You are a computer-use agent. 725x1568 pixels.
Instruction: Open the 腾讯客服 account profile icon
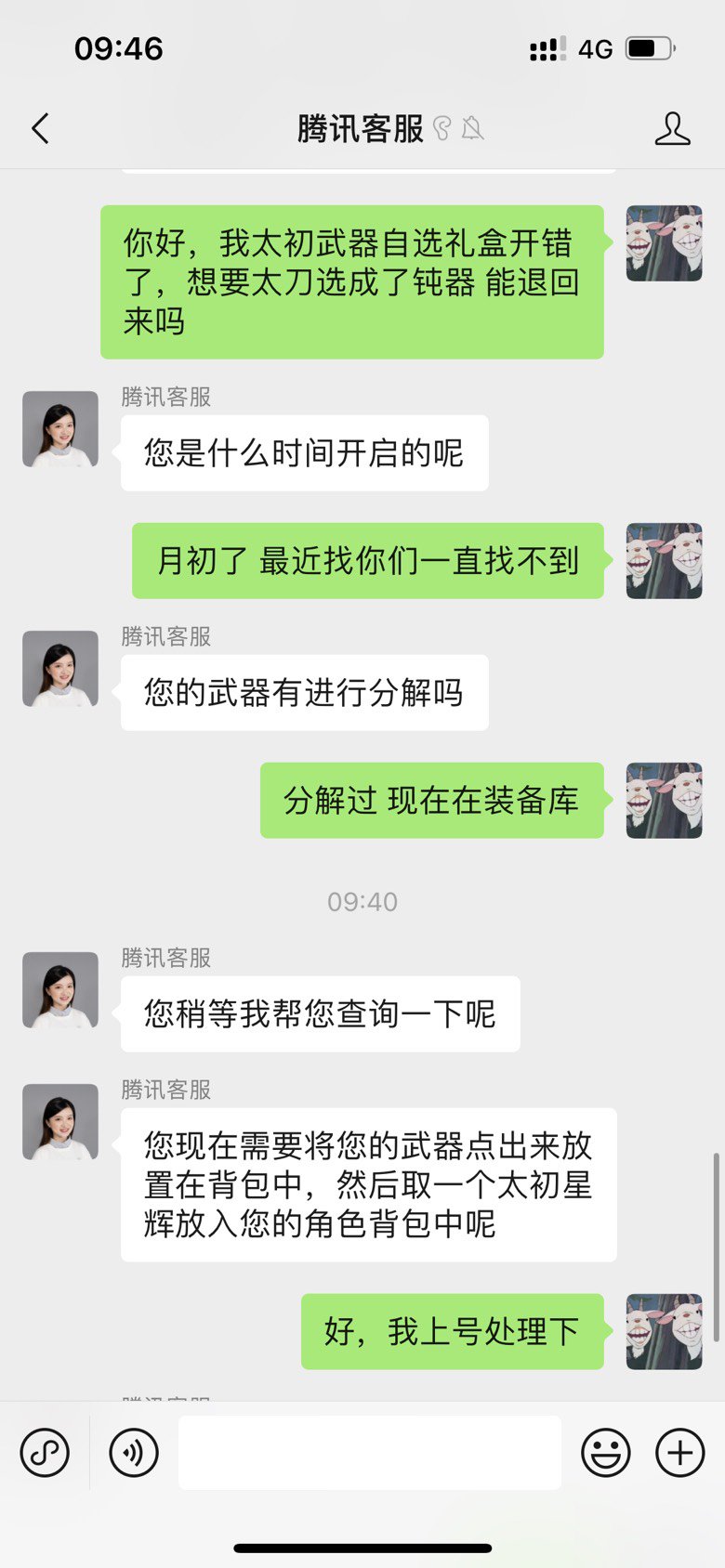click(x=672, y=129)
